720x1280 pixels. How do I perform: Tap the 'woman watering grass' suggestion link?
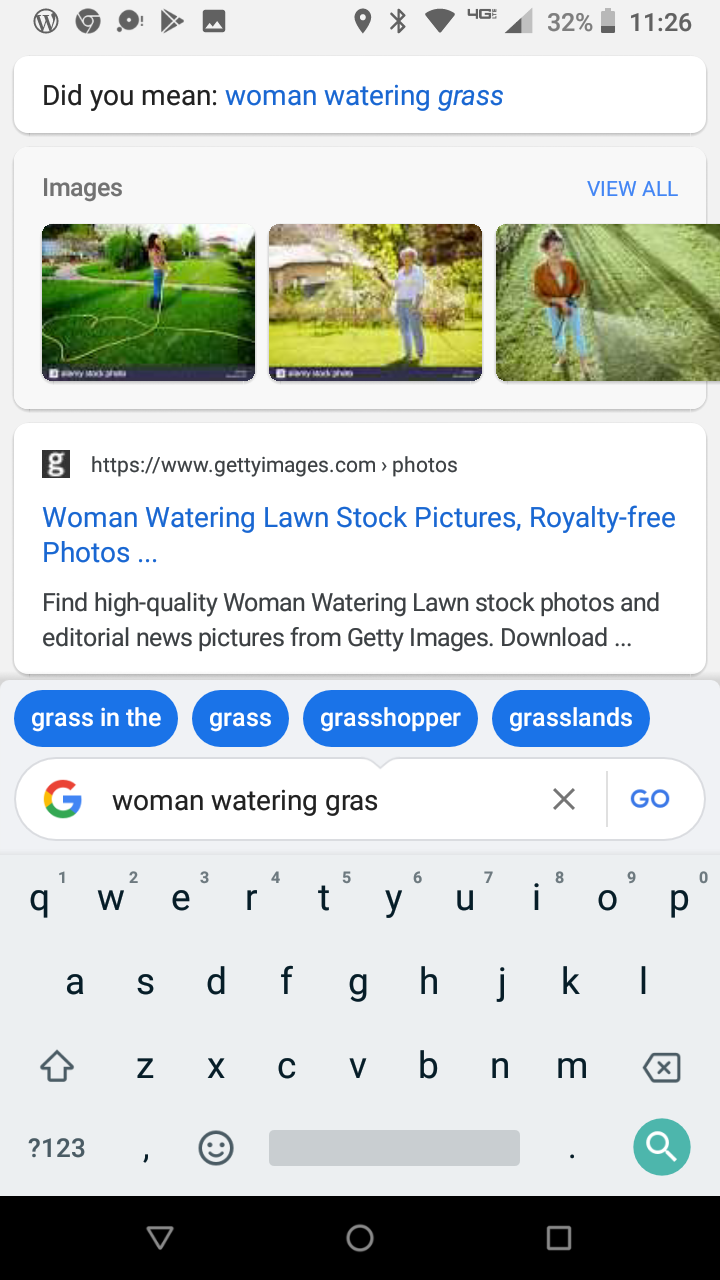[x=364, y=96]
